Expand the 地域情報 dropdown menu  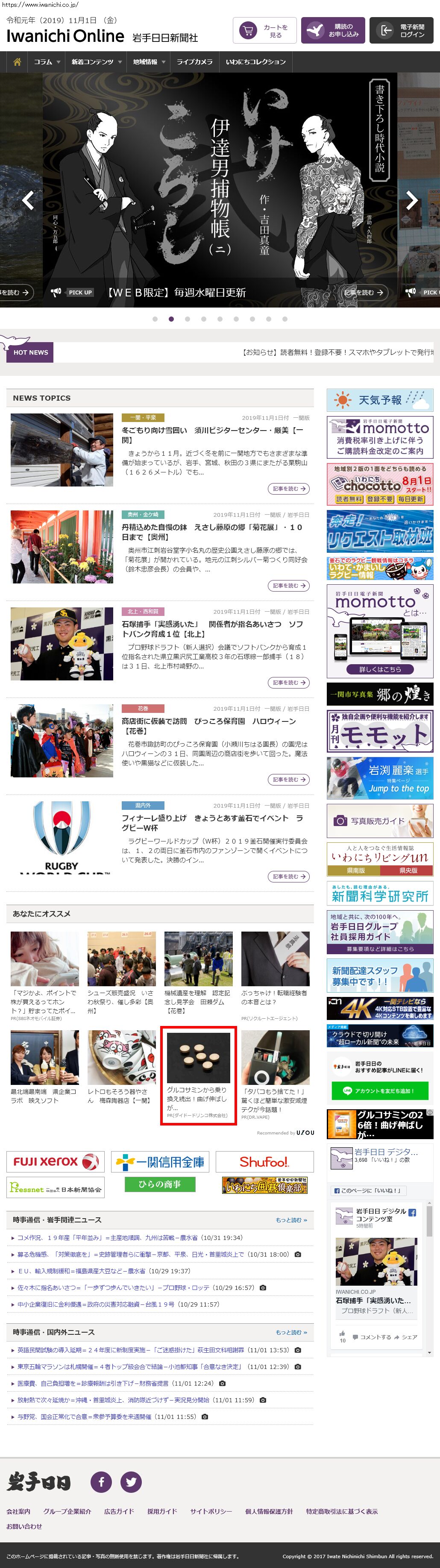pos(149,62)
